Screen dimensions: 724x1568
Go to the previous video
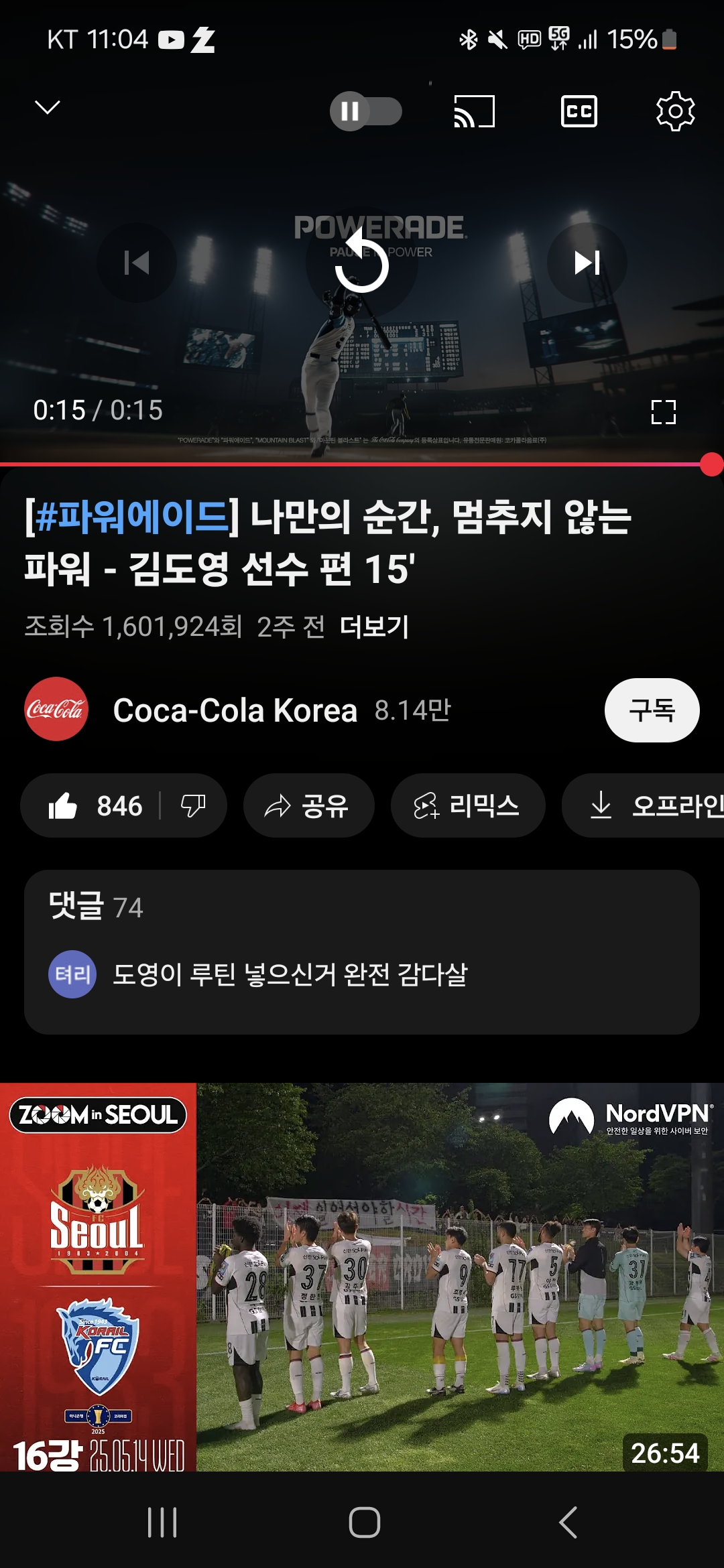[137, 262]
